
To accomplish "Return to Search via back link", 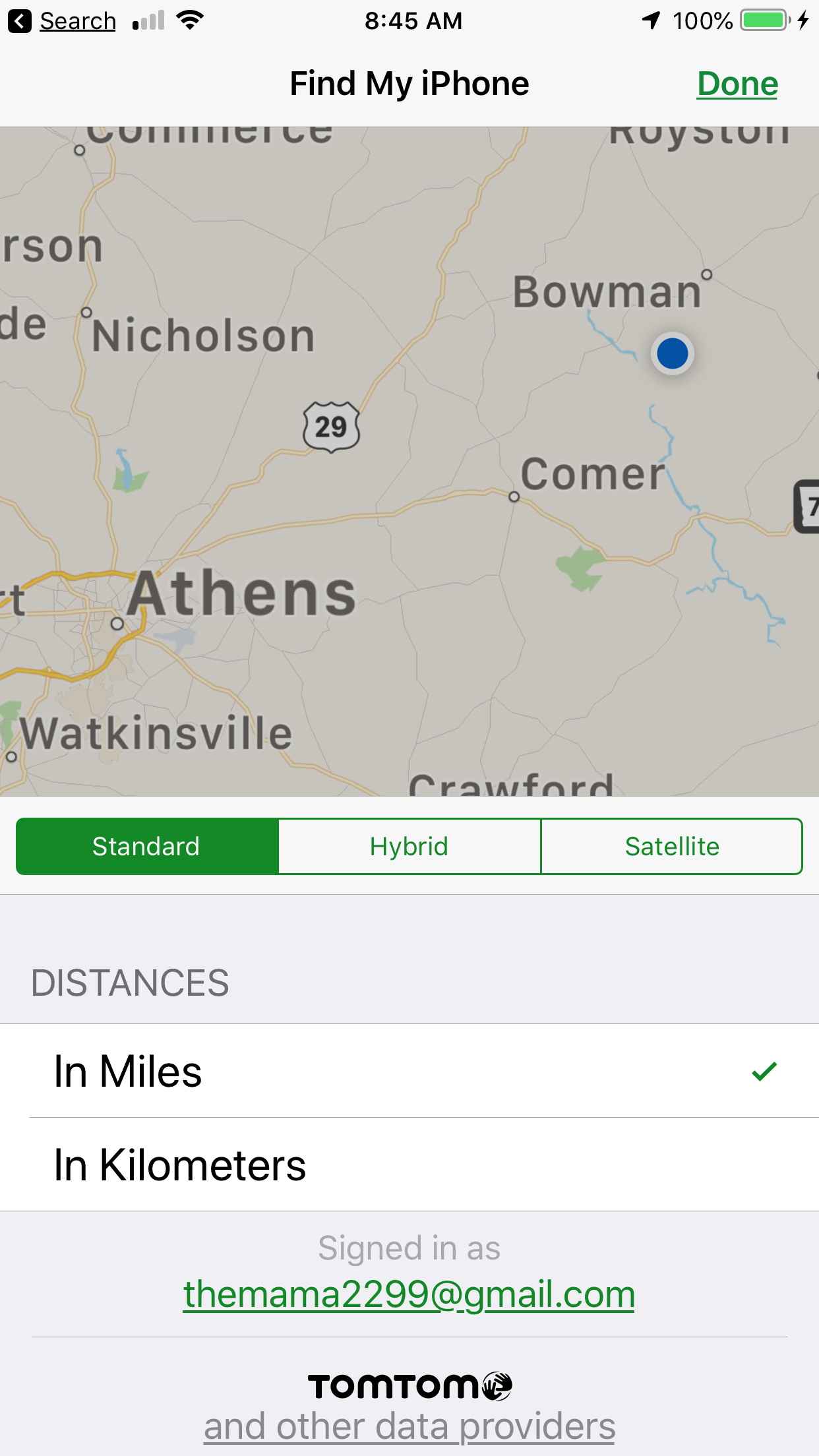I will (63, 21).
